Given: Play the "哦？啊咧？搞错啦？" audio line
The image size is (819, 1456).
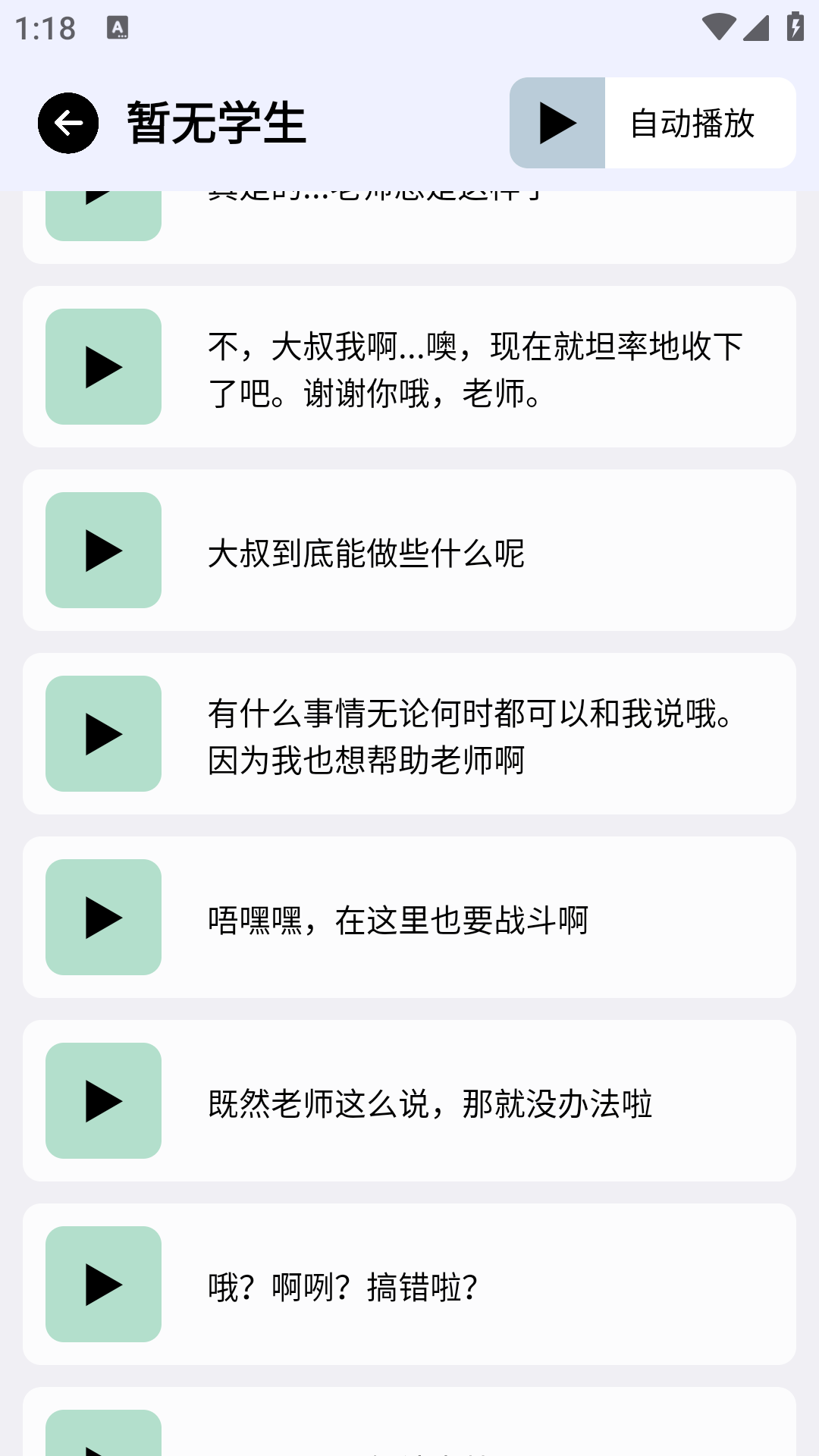Looking at the screenshot, I should [x=105, y=1284].
